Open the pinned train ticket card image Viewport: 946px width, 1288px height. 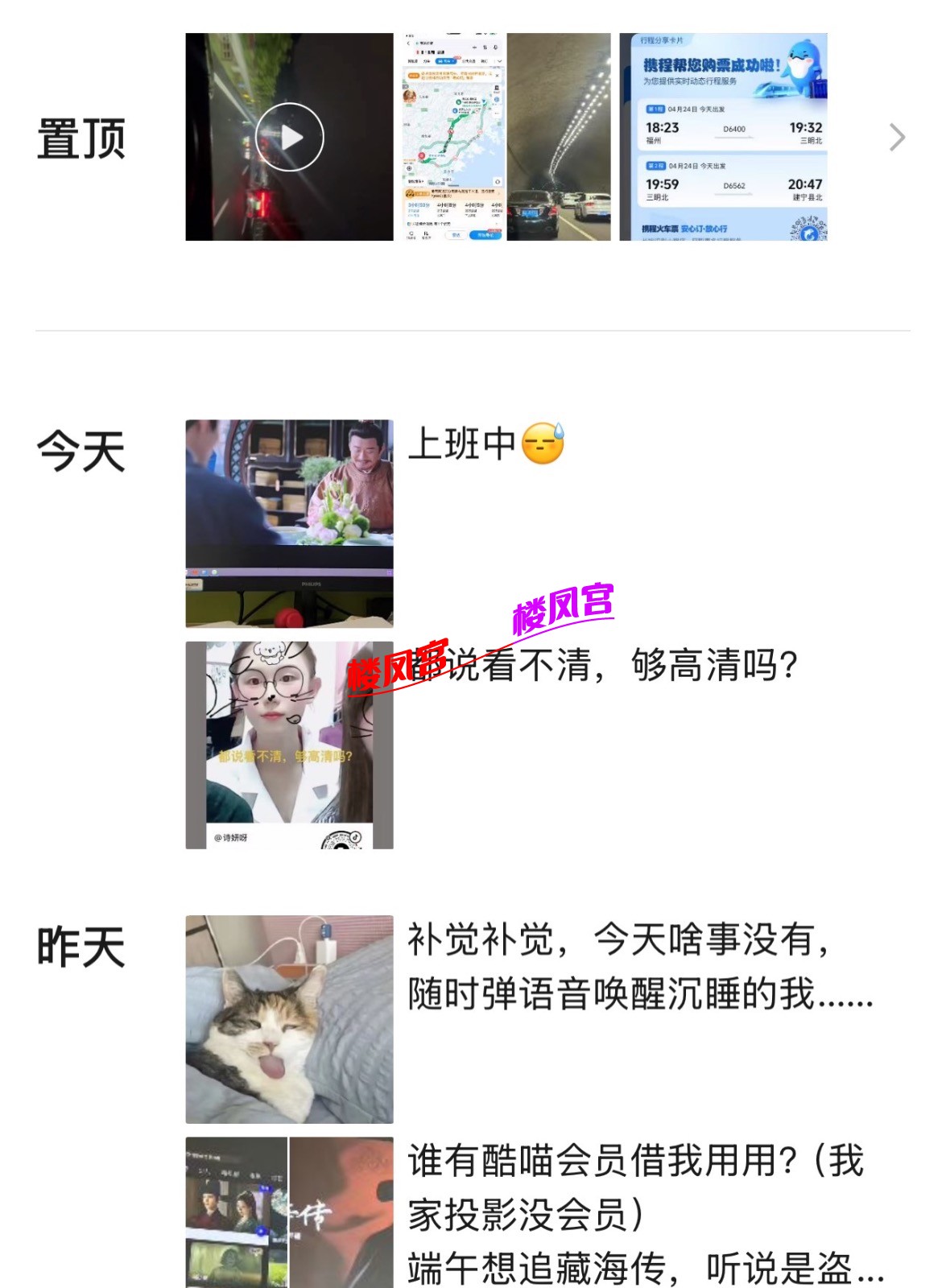click(723, 137)
